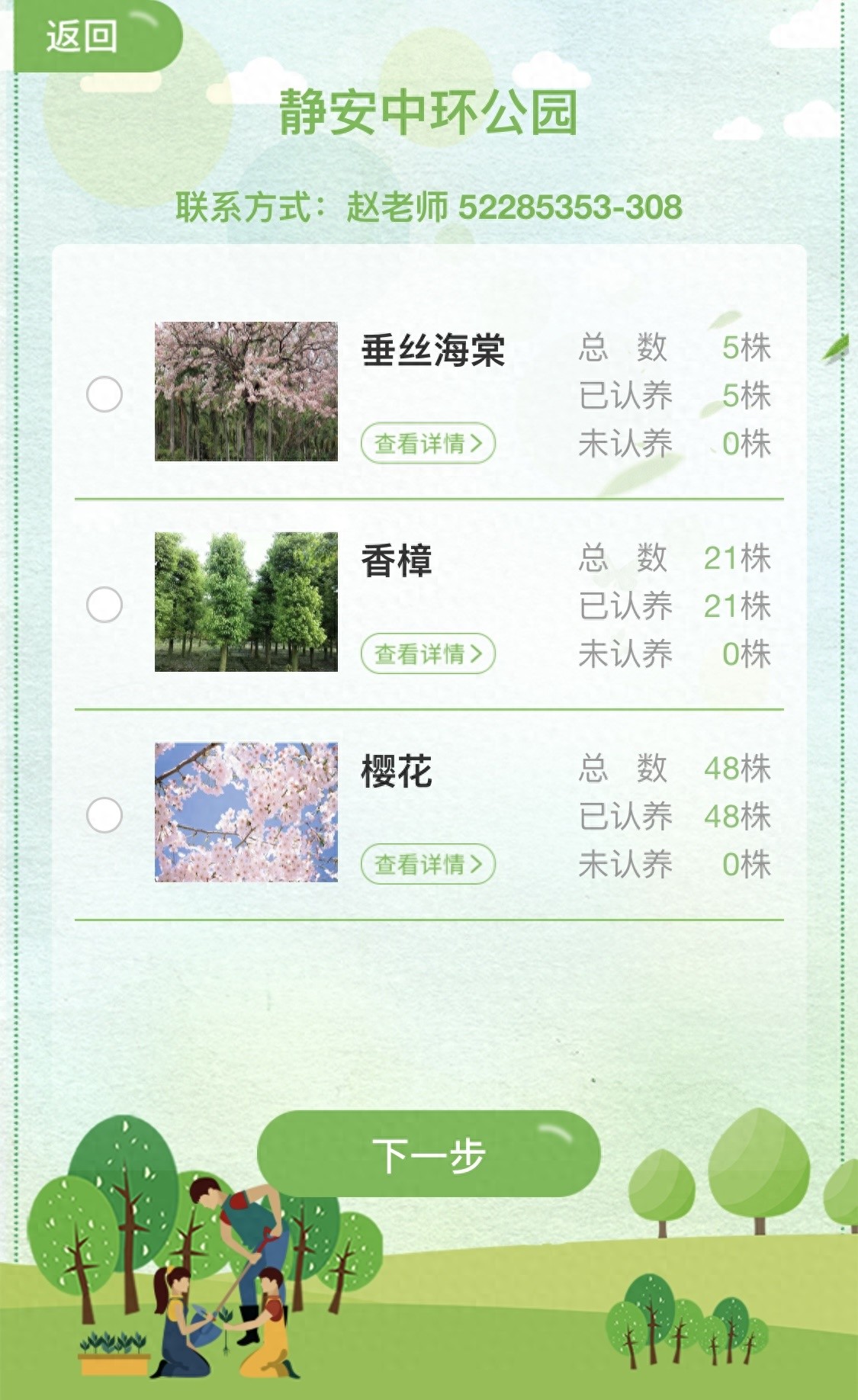Viewport: 858px width, 1400px height.
Task: Select the 香樟 radio button
Action: point(104,605)
